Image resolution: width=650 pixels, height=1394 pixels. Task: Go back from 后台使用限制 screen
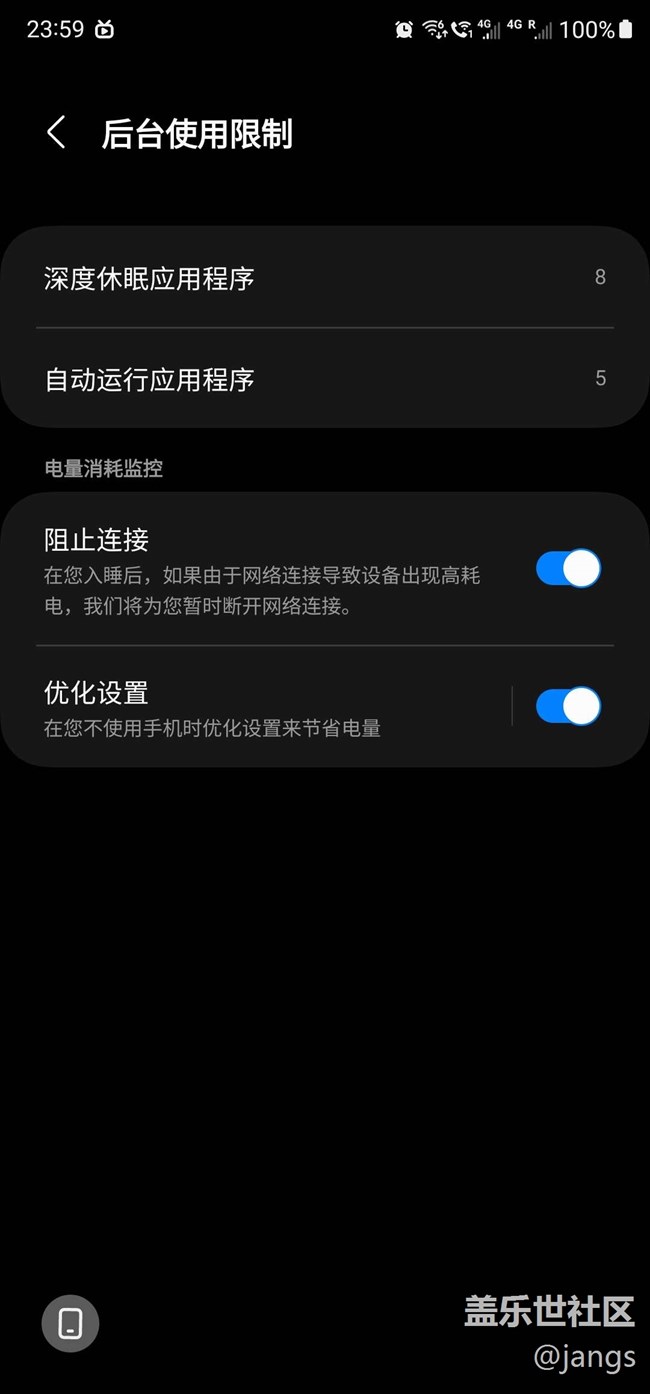tap(57, 133)
